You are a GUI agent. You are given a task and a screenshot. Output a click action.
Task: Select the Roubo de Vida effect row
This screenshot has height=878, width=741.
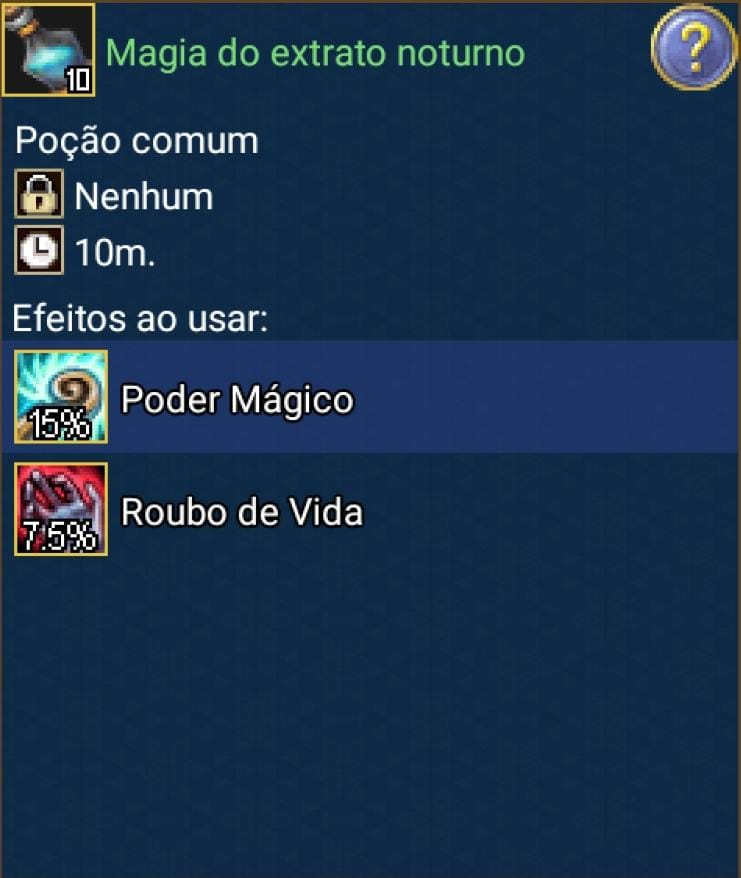point(370,511)
